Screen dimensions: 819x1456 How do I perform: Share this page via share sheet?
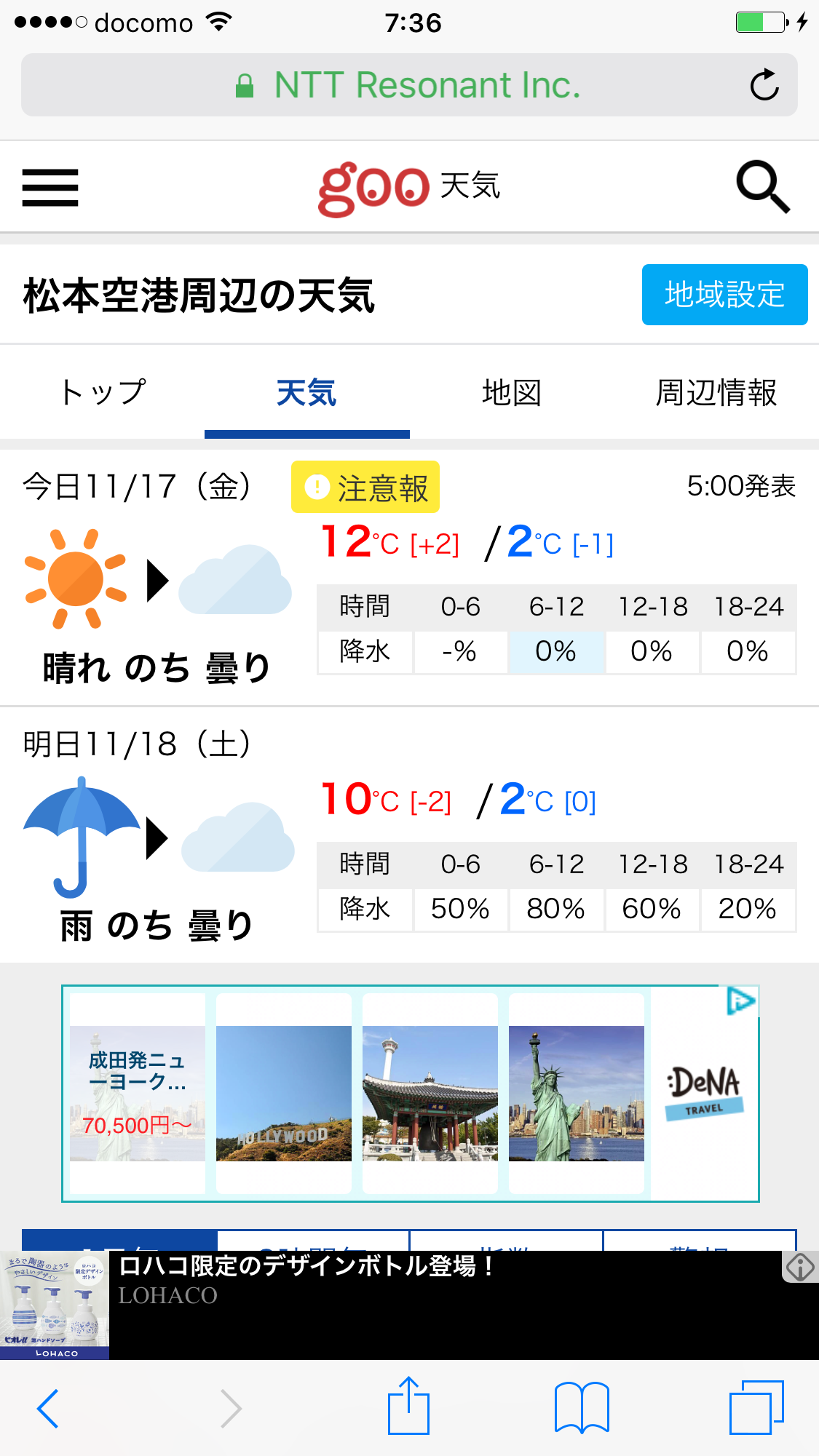click(x=408, y=1407)
